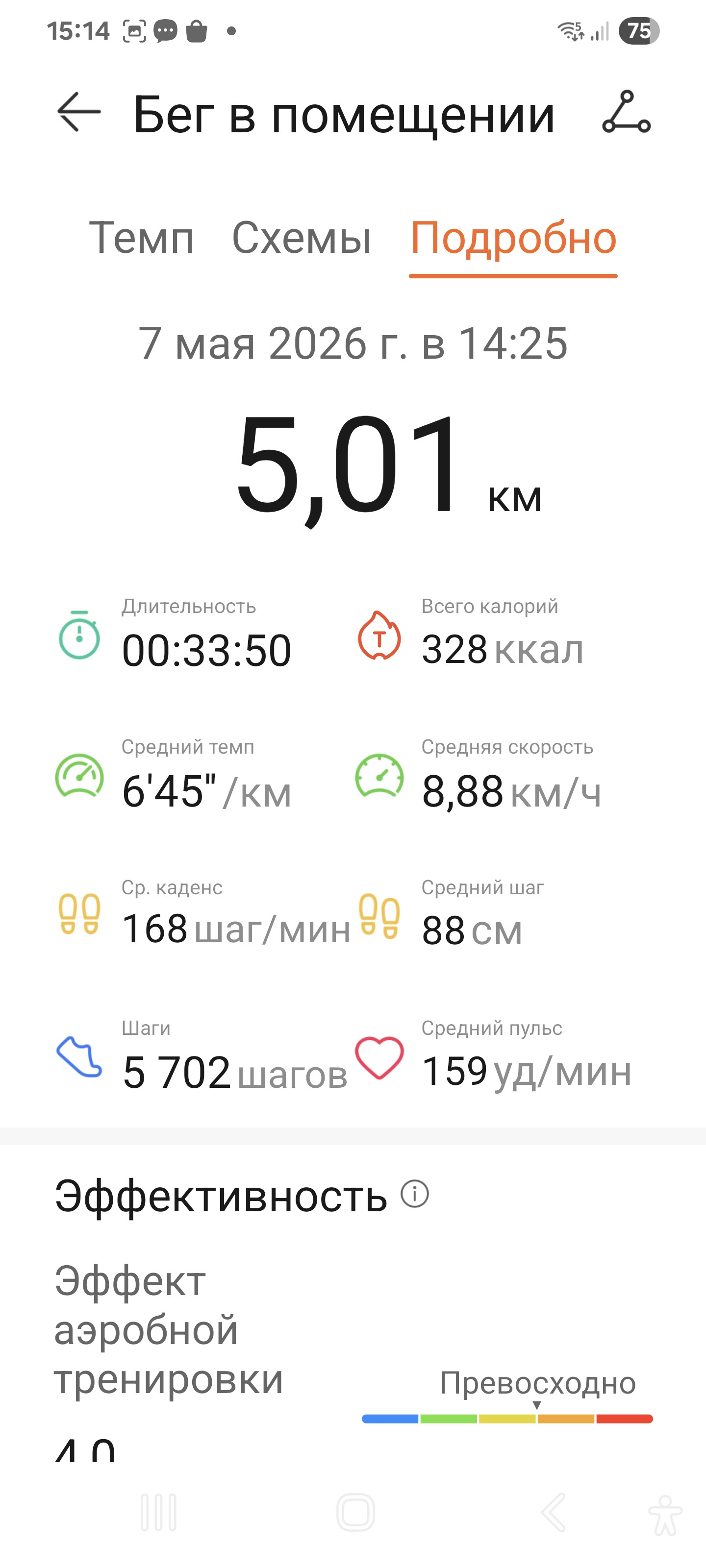Open recent apps from navigation bar
The height and width of the screenshot is (1568, 706).
click(159, 1512)
